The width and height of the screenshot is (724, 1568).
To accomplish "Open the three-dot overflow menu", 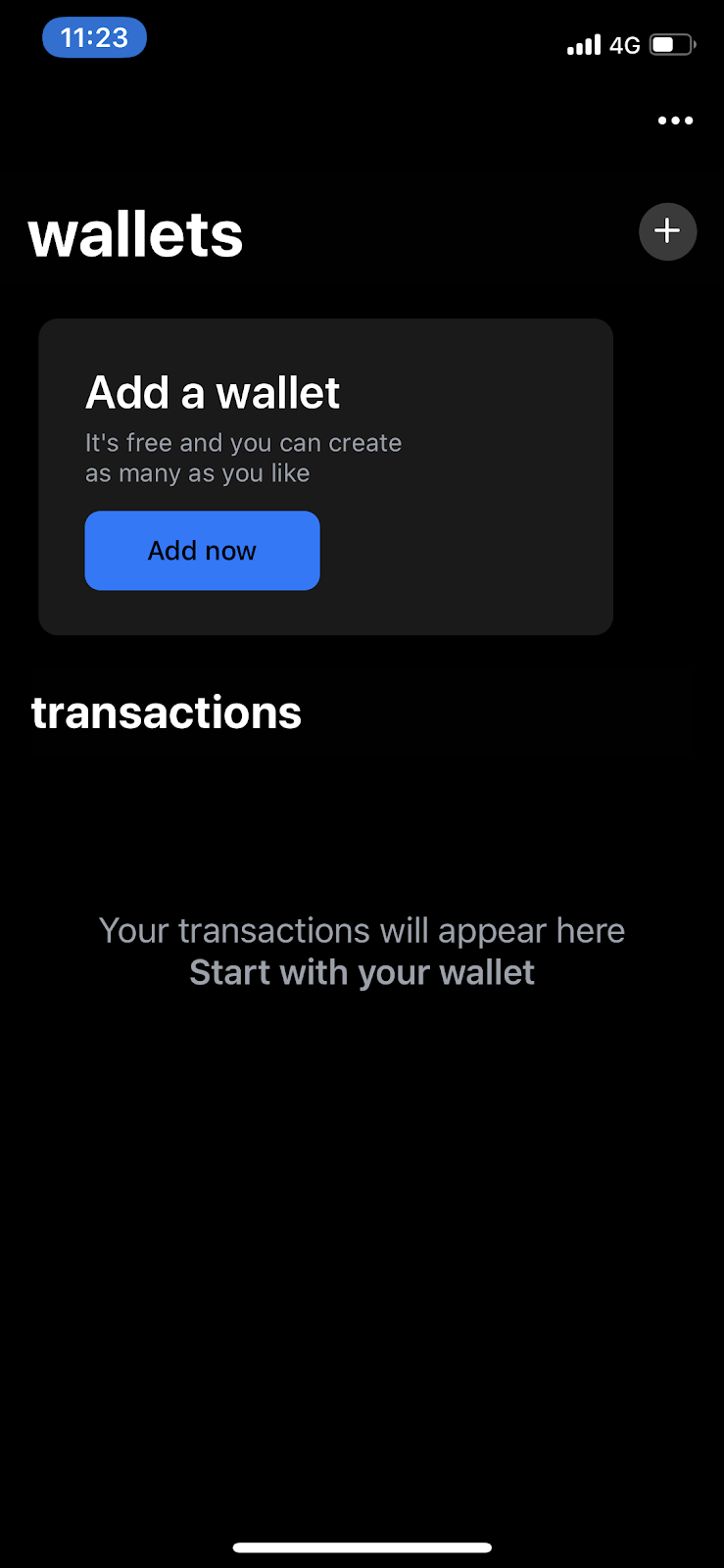I will [675, 121].
